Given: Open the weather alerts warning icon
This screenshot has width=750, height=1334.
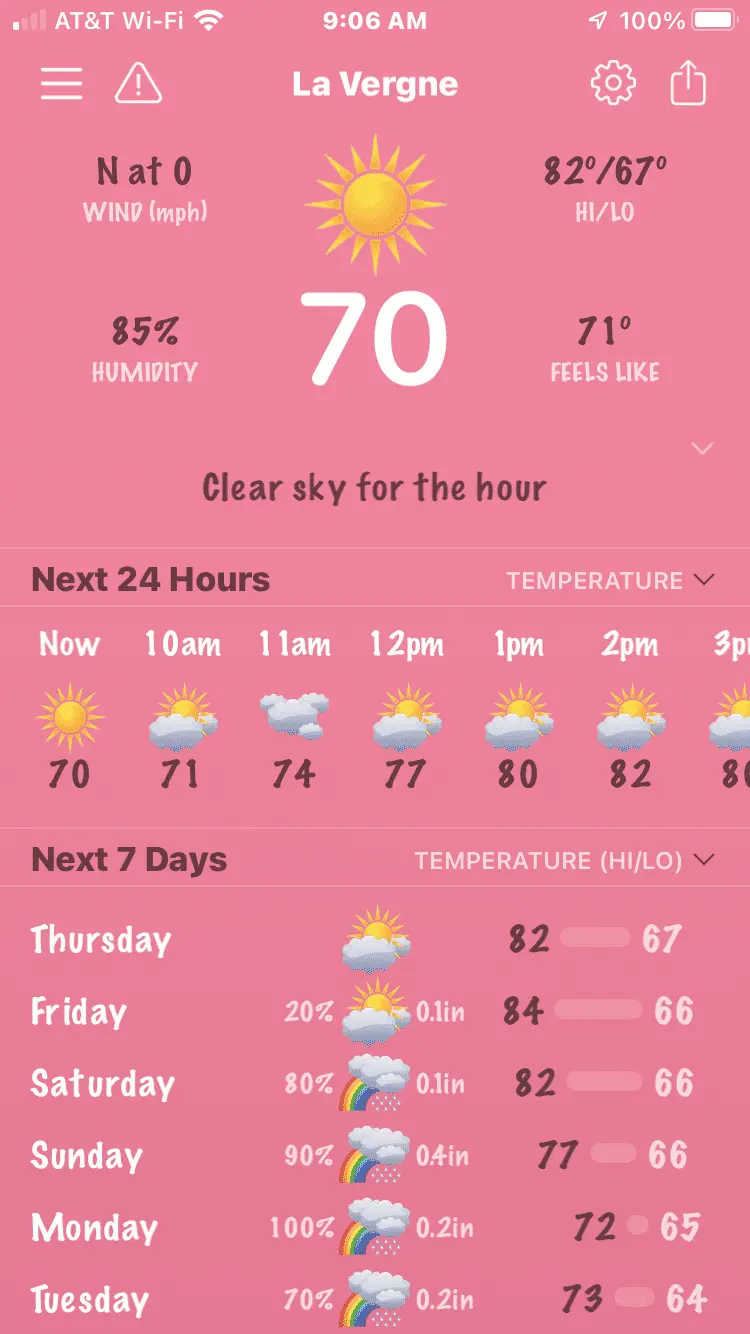Looking at the screenshot, I should (138, 84).
